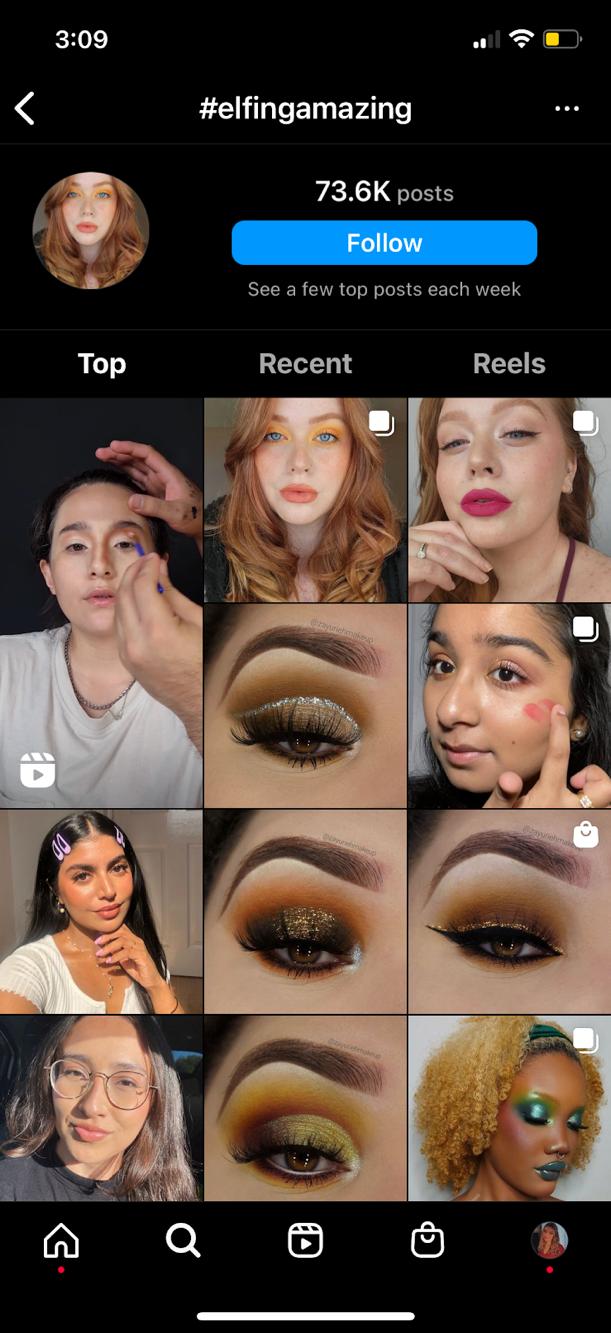Viewport: 611px width, 1333px height.
Task: Follow the #elfingamazing hashtag
Action: 384,243
